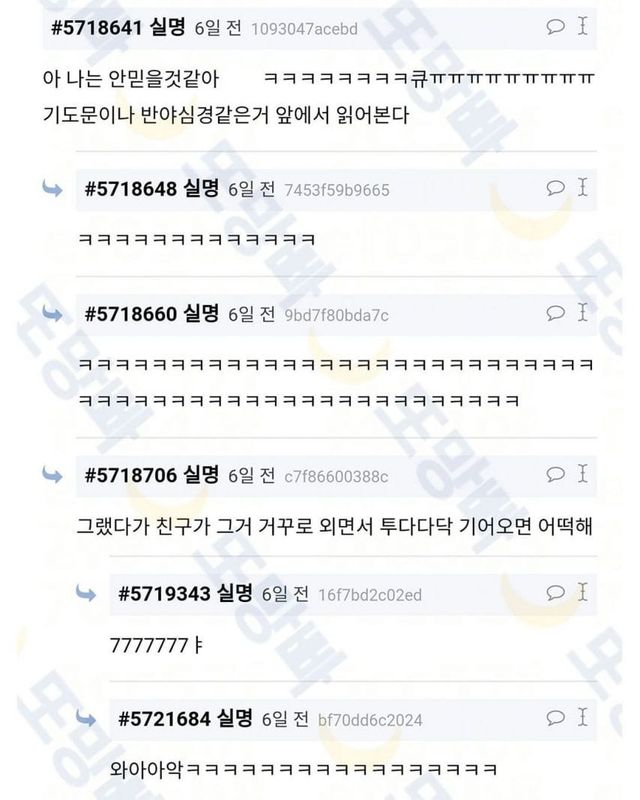Reply to comment #5718706
Screen dimensions: 640x800
click(x=556, y=472)
